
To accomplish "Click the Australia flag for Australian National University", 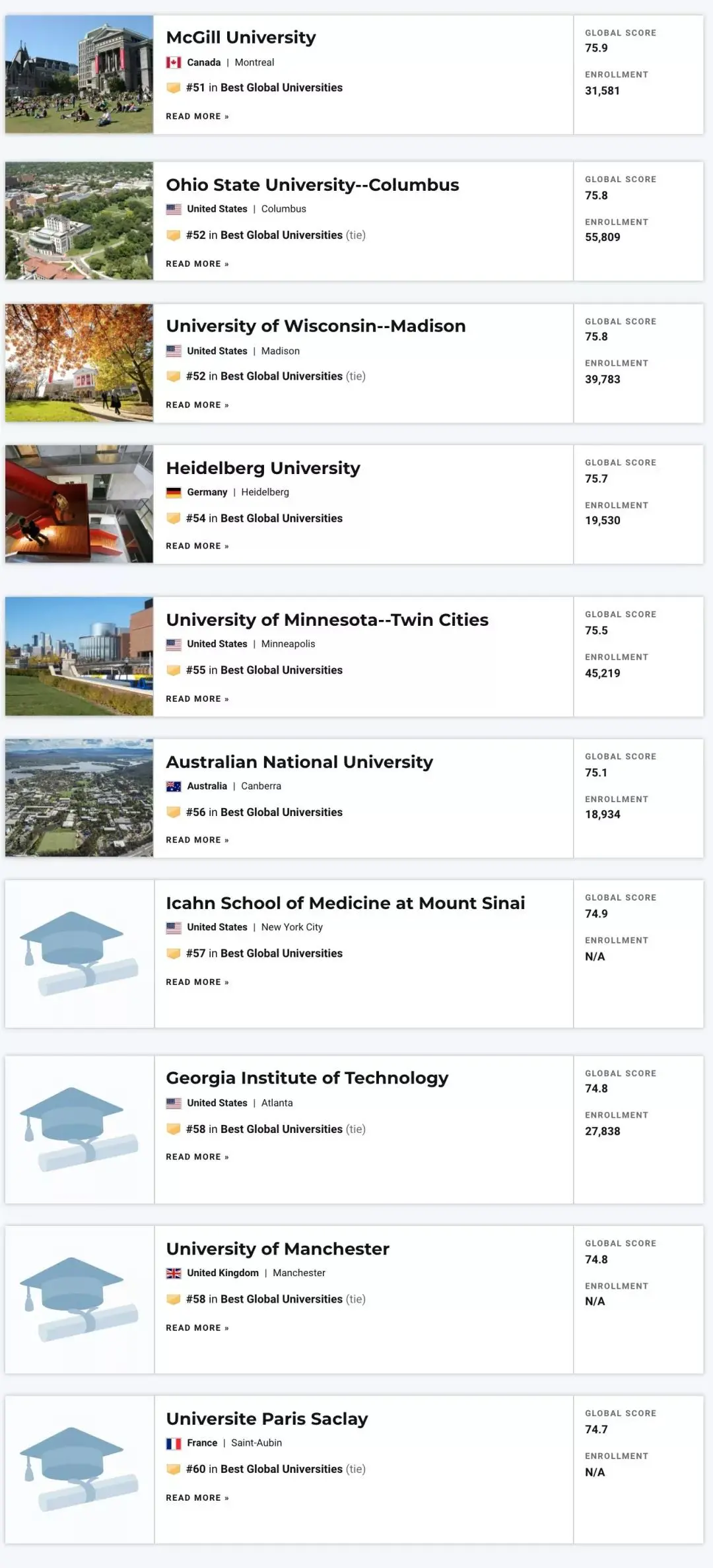I will [173, 786].
